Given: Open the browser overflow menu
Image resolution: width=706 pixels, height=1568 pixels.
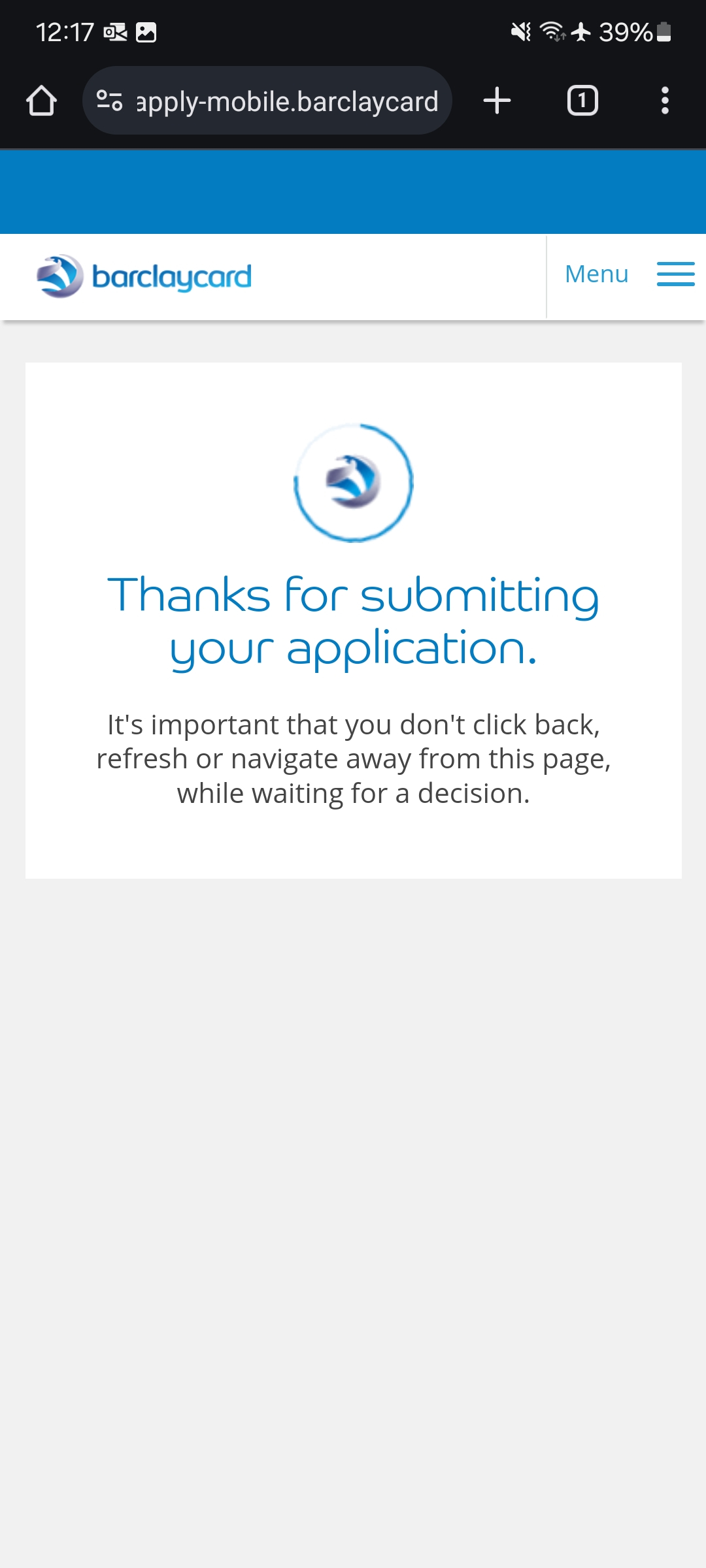Looking at the screenshot, I should 665,101.
